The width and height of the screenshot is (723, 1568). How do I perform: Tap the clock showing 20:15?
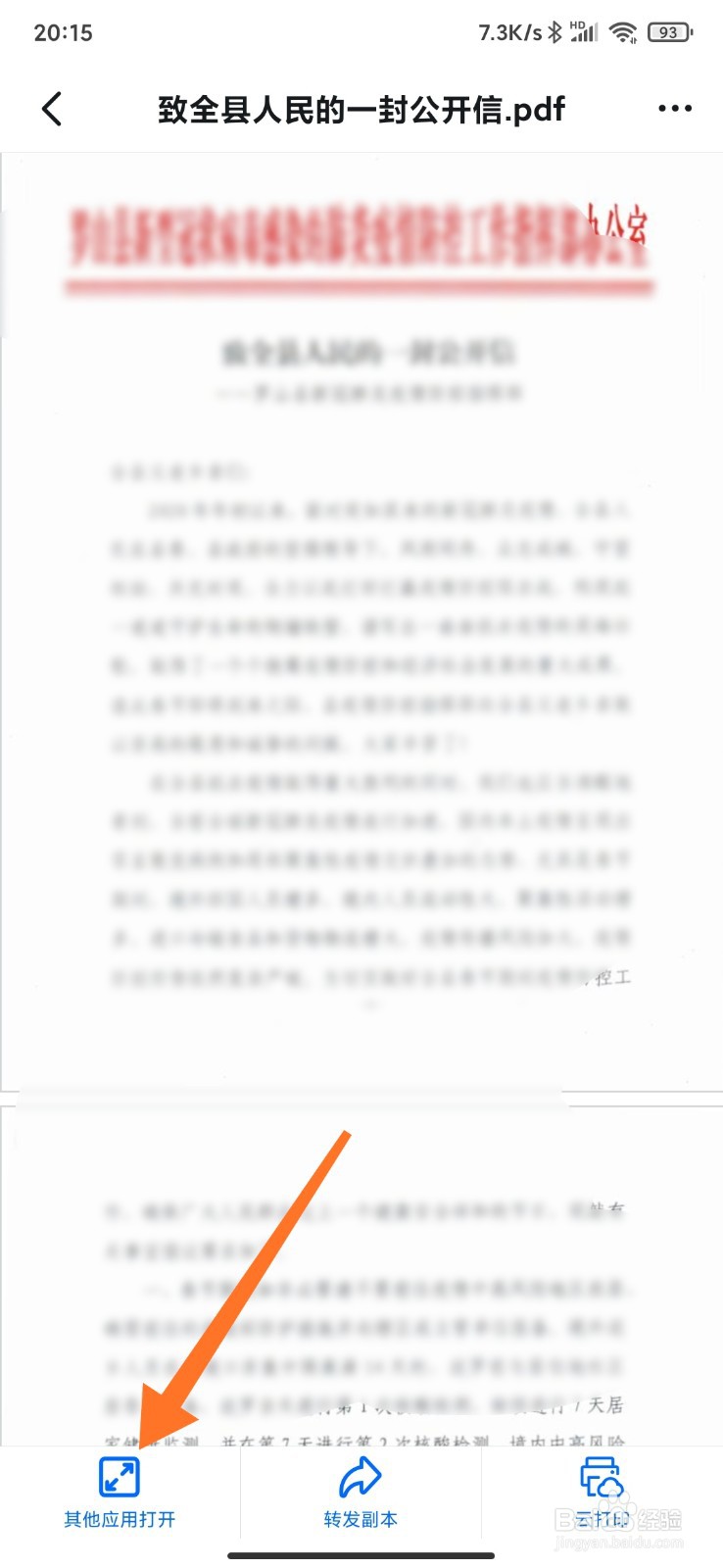pos(63,30)
